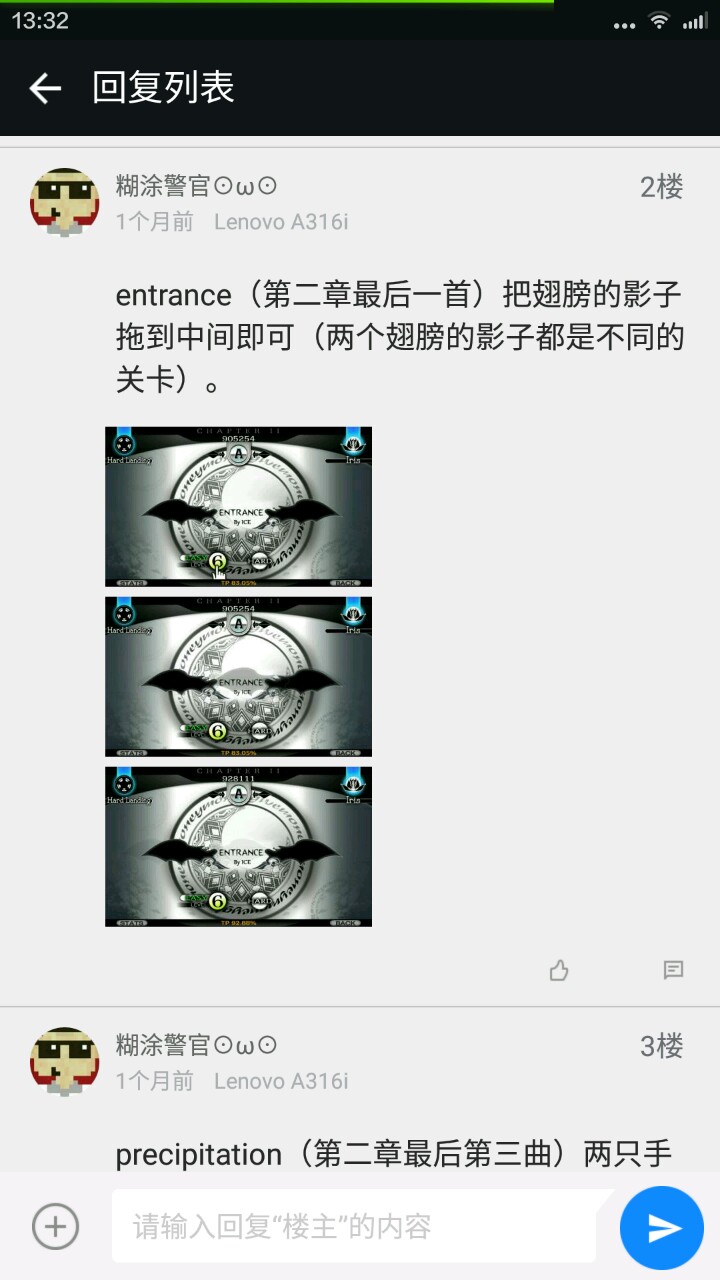Comment on the 2楼 reply
Image resolution: width=720 pixels, height=1280 pixels.
673,970
